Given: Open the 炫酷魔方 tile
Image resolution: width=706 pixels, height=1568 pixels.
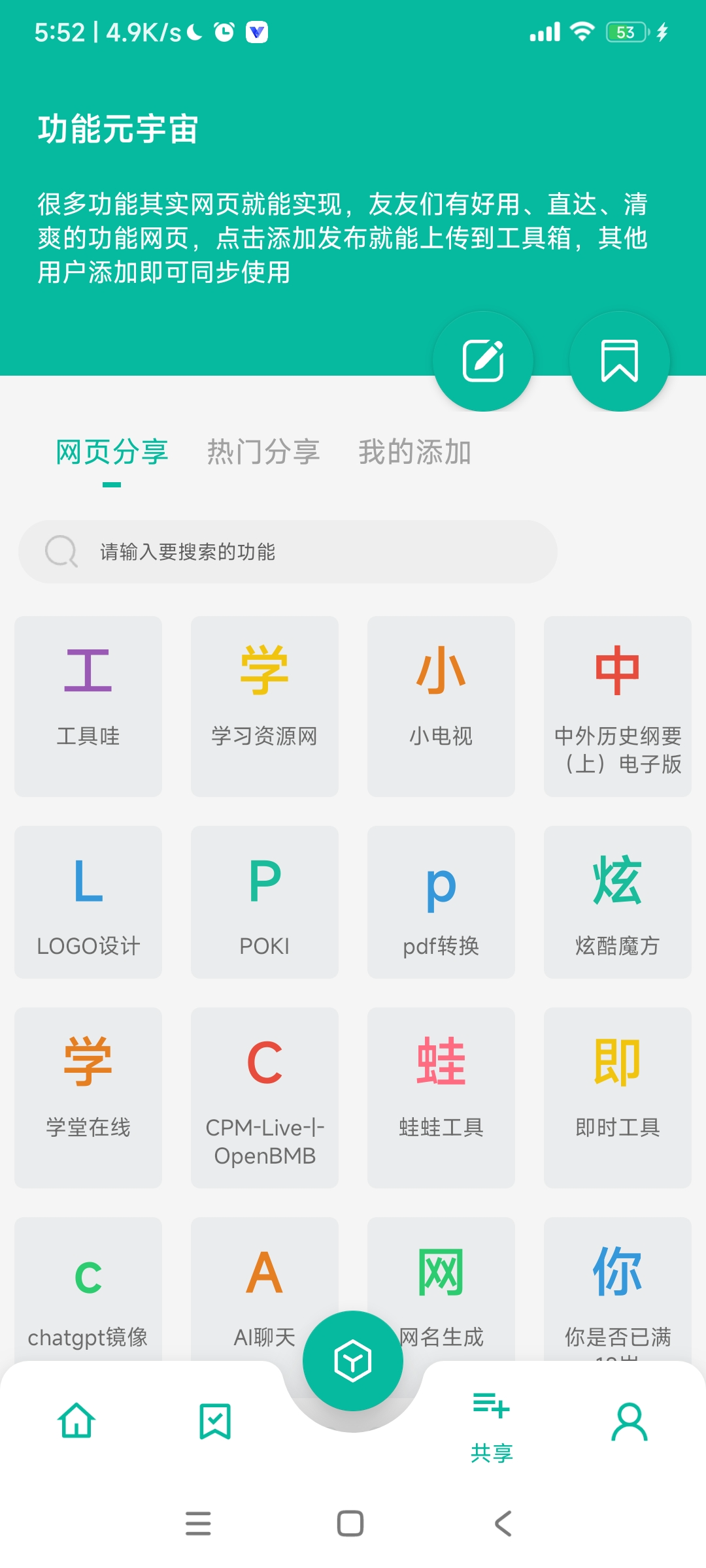Looking at the screenshot, I should pos(618,902).
